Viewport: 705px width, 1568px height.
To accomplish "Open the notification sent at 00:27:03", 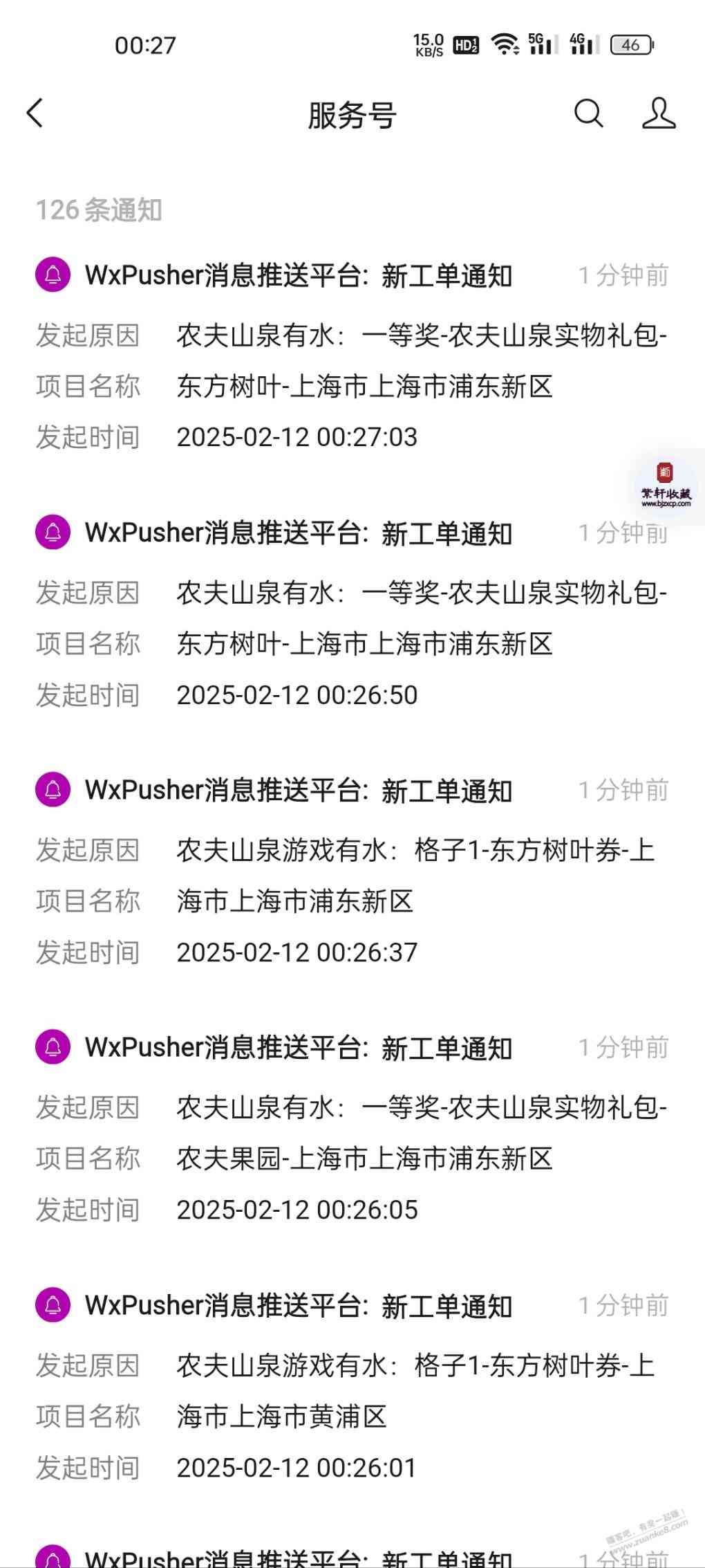I will [351, 360].
